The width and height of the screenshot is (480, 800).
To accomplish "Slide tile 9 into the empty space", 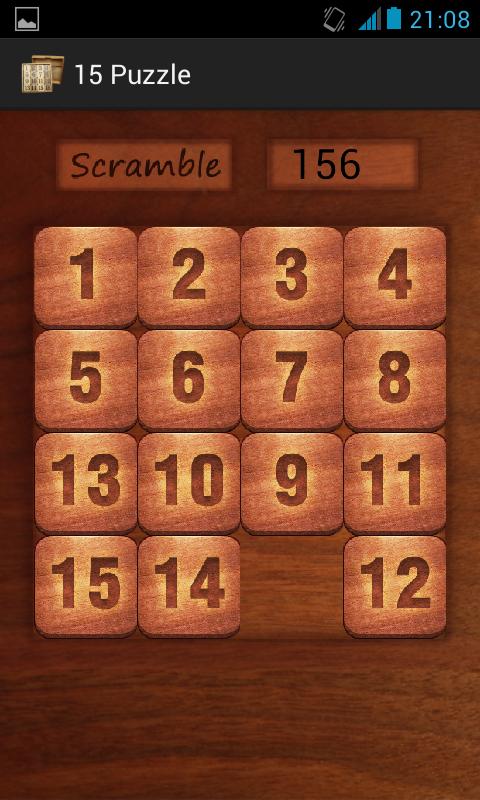I will coord(292,484).
